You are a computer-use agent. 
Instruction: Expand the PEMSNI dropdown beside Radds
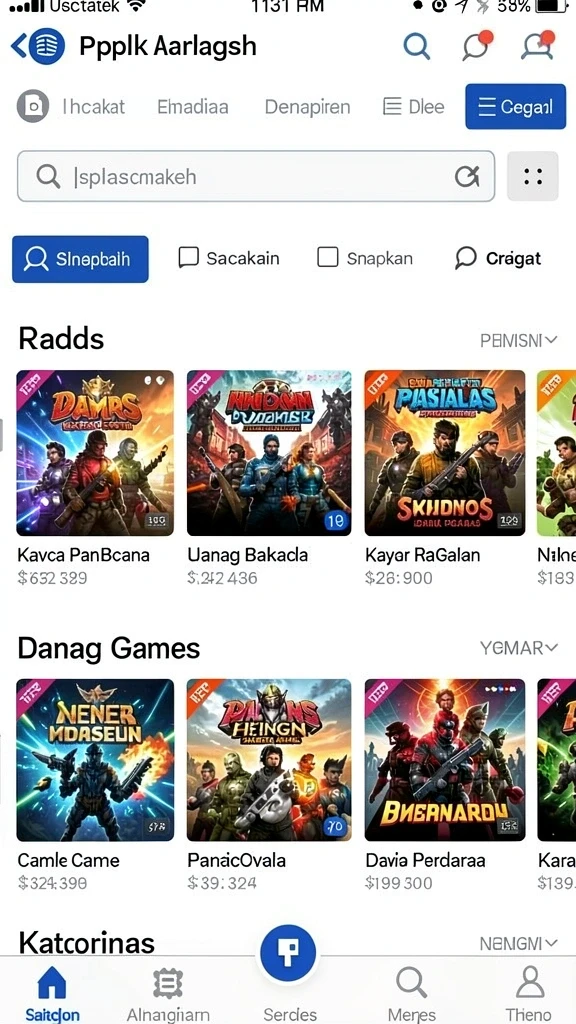[519, 340]
